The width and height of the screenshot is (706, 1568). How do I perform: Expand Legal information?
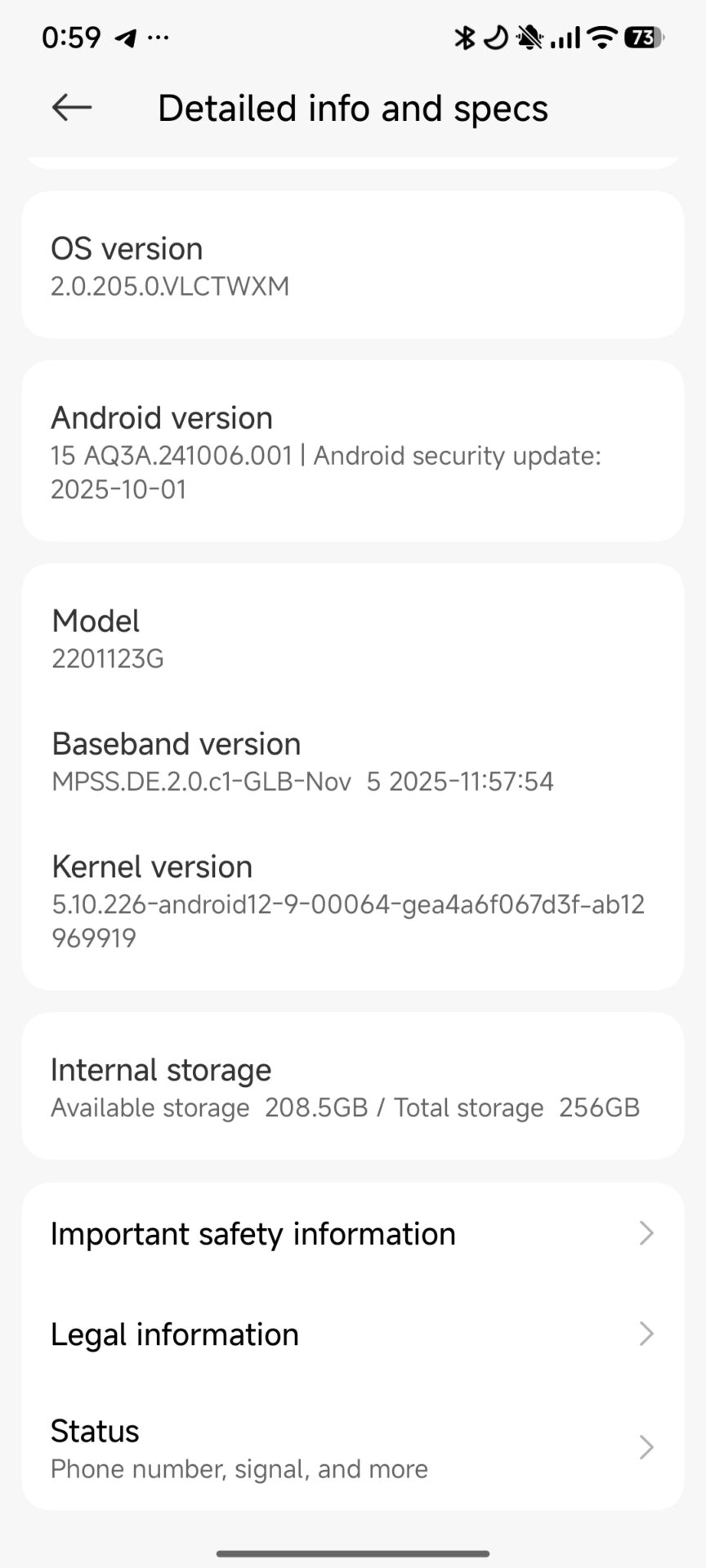[353, 1334]
